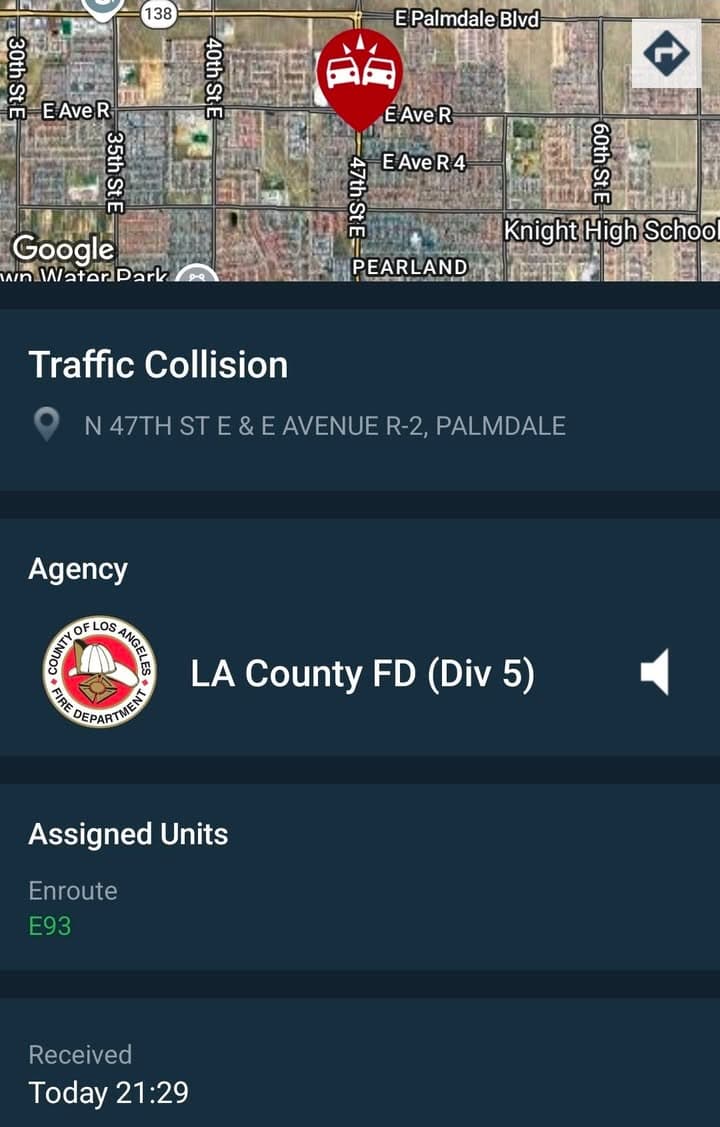Tap the location pin beside the address
720x1127 pixels.
(47, 425)
